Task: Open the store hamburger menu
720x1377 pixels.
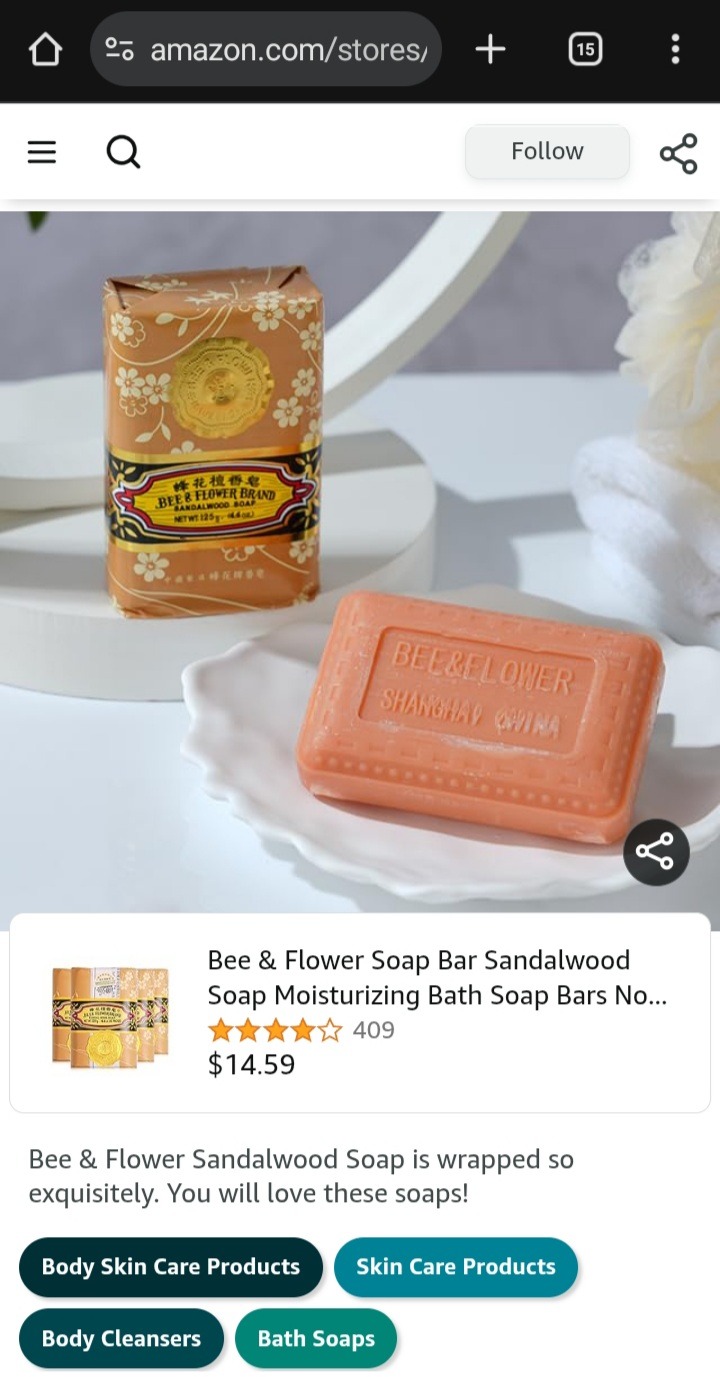Action: click(42, 152)
